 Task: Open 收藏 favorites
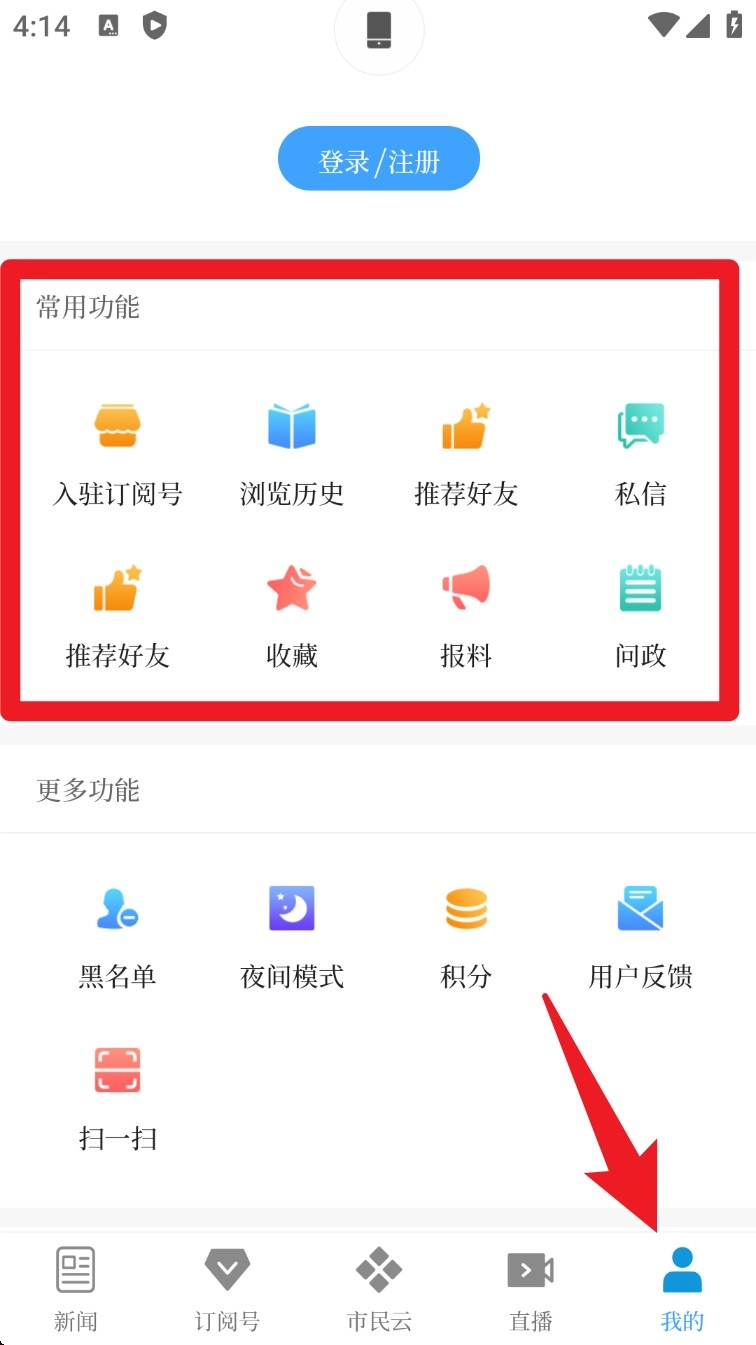click(x=291, y=614)
